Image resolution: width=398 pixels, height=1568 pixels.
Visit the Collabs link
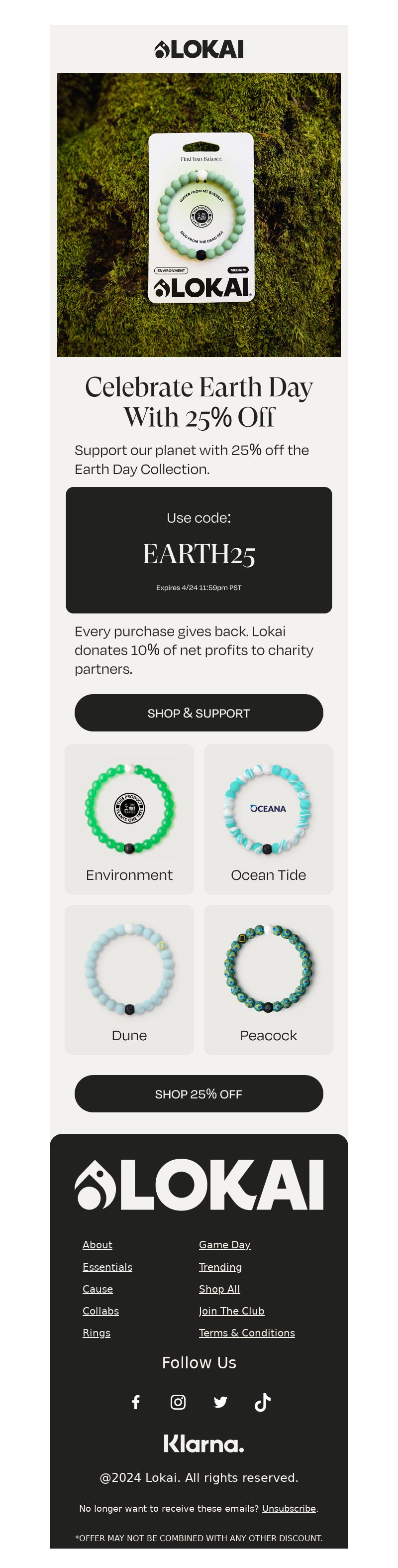tap(100, 1311)
